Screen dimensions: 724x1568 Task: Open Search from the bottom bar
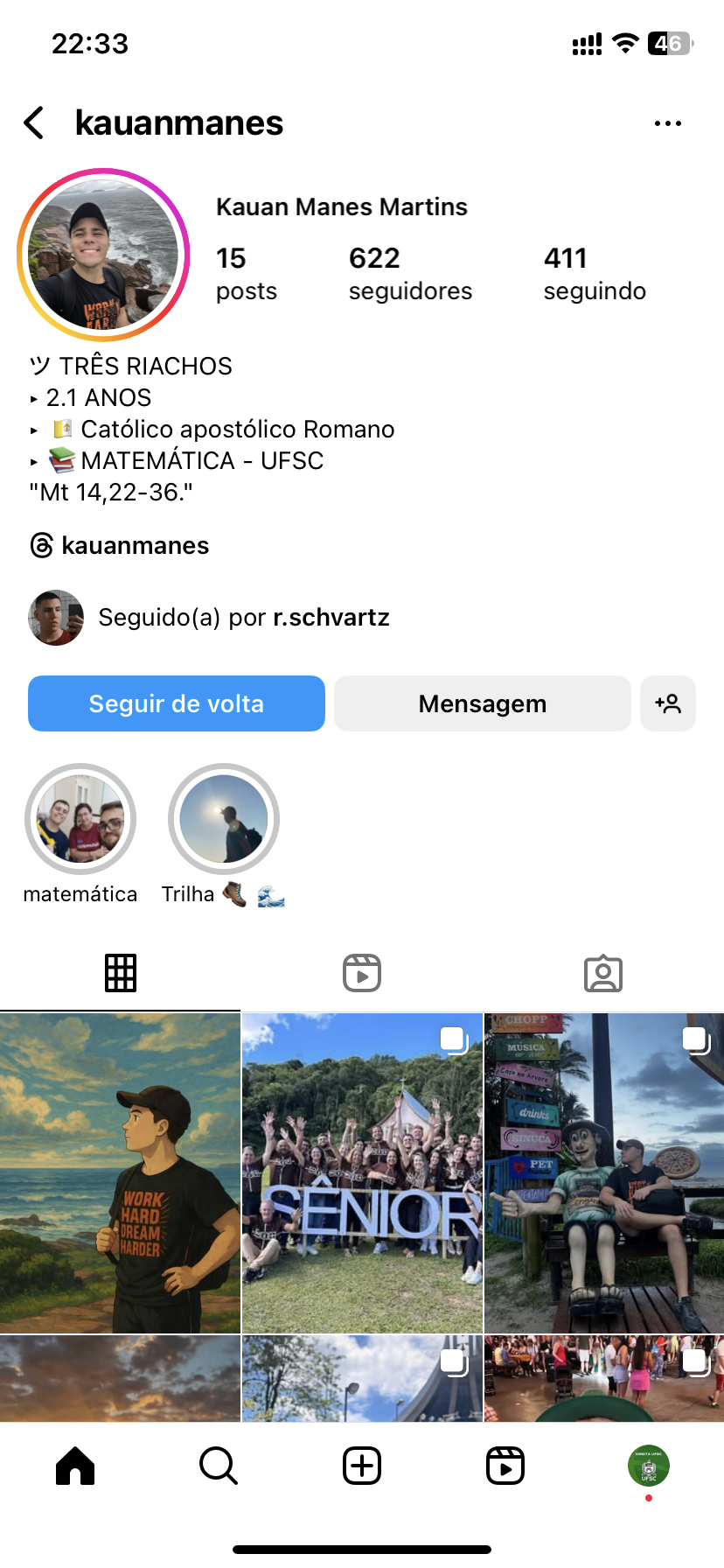219,1466
